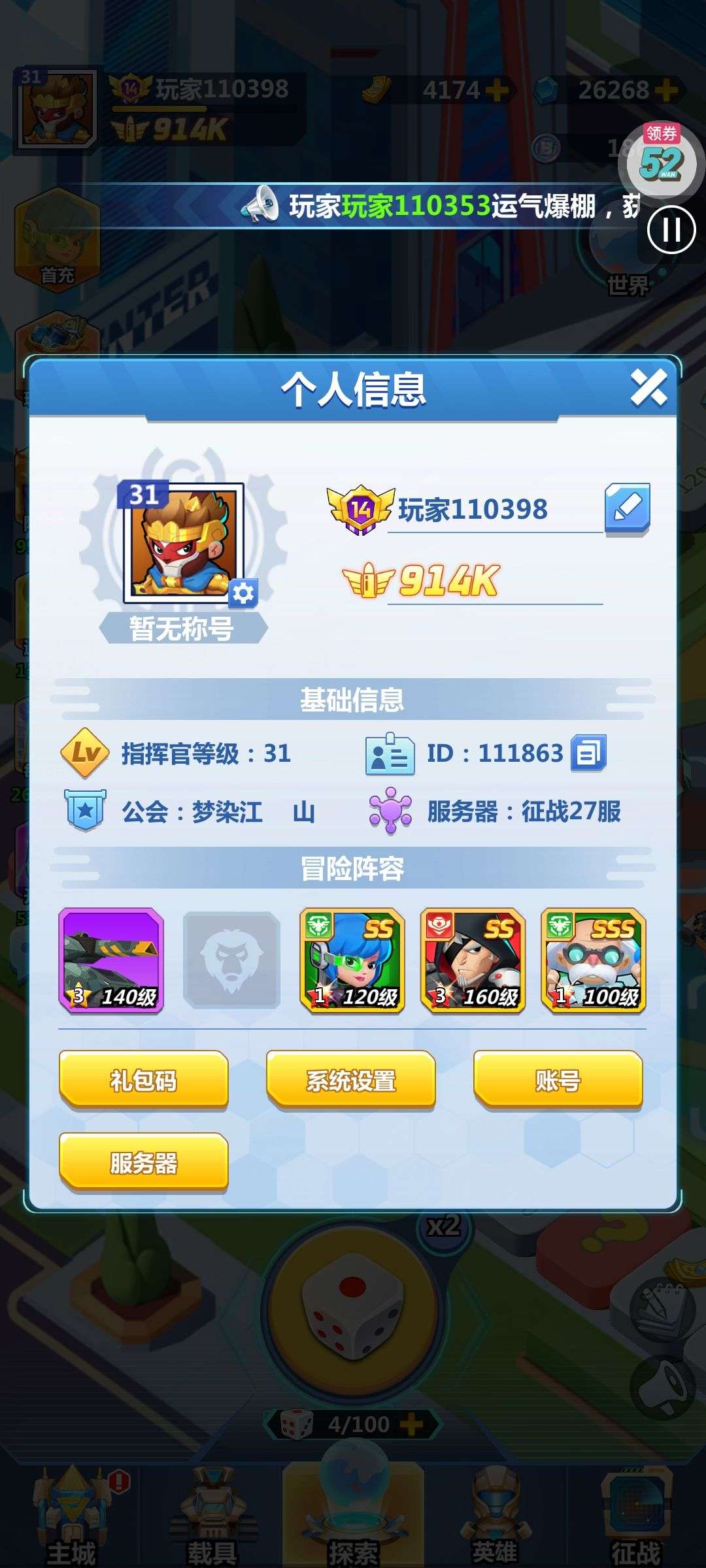Close the 个人信息 dialog
The height and width of the screenshot is (1568, 706).
[648, 387]
